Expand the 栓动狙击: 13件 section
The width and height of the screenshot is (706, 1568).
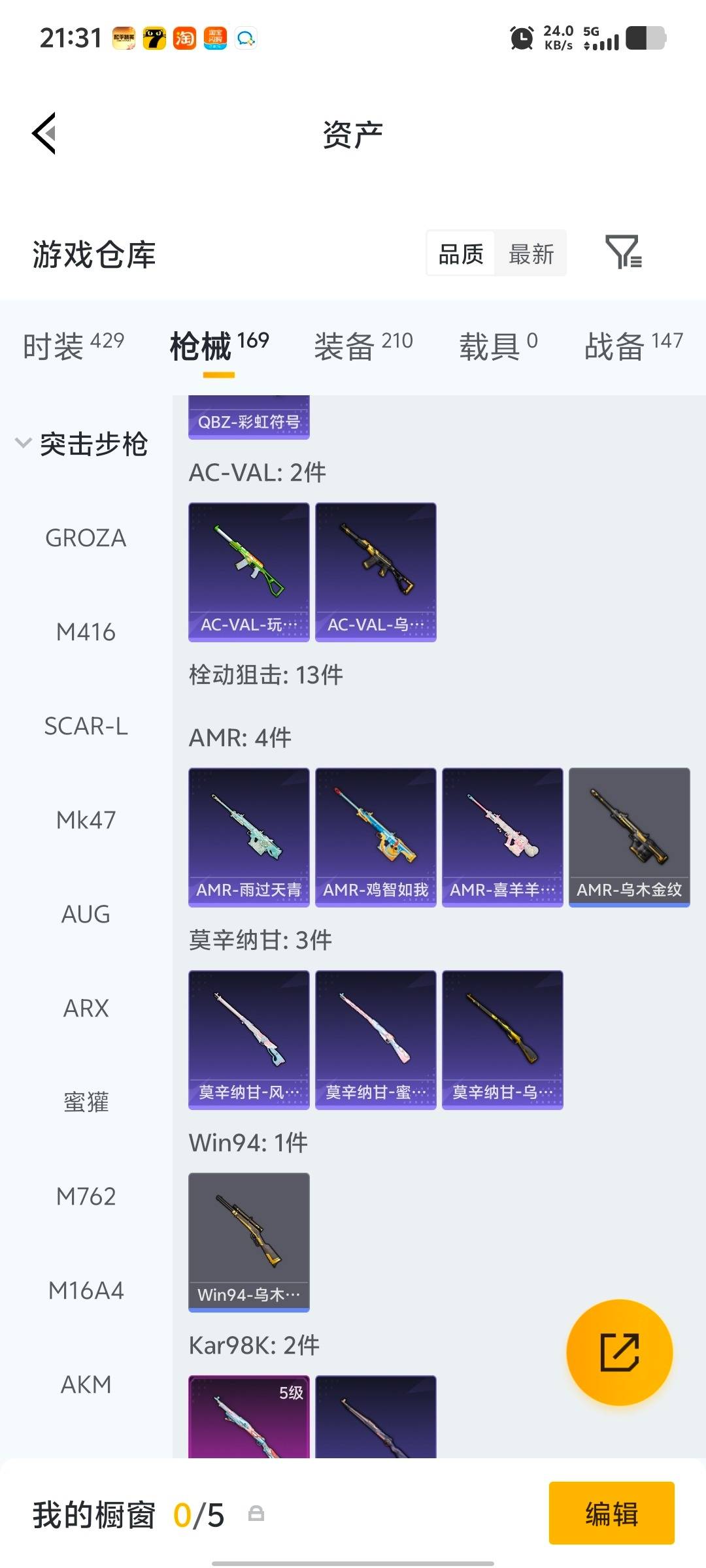pyautogui.click(x=265, y=675)
